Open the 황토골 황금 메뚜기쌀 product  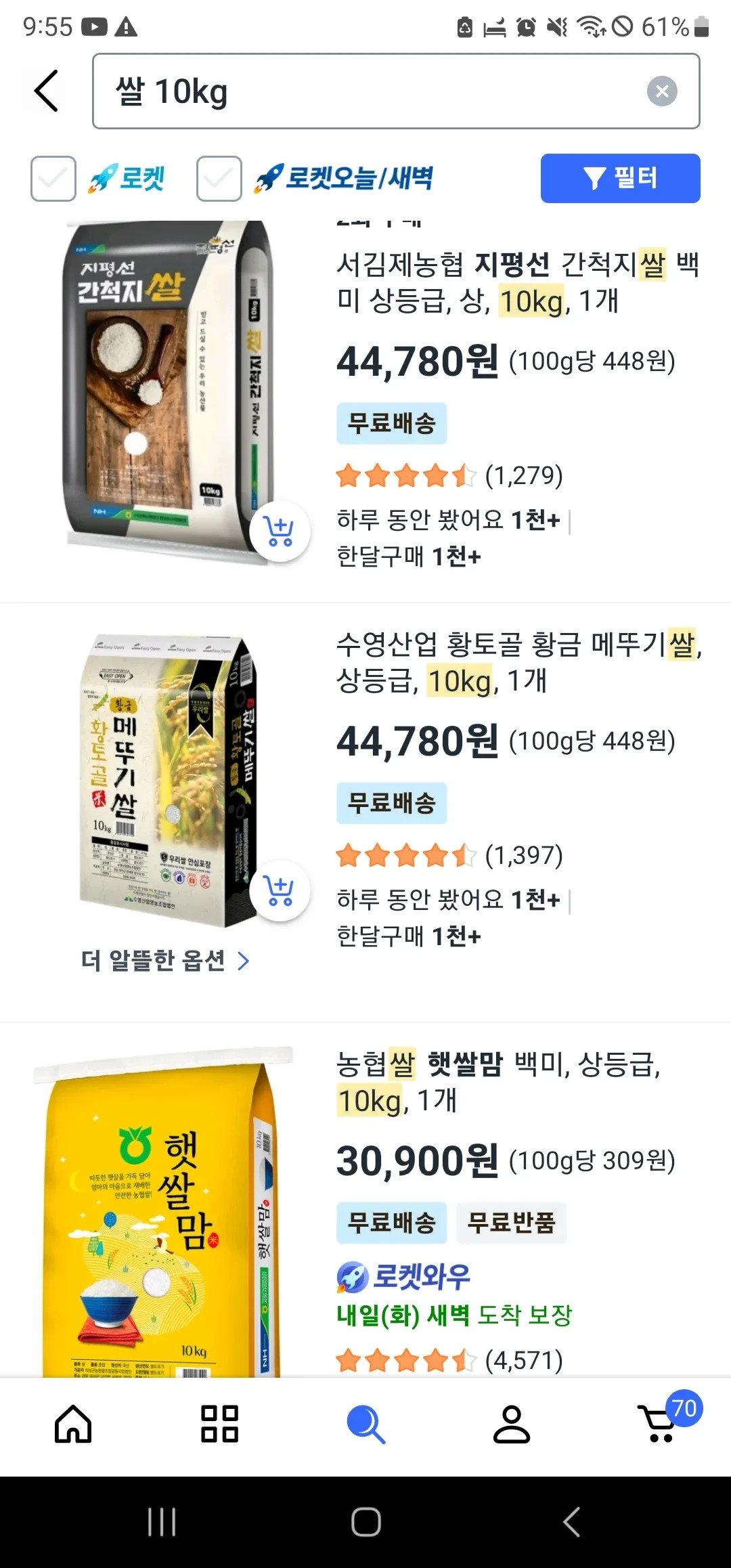[x=518, y=662]
